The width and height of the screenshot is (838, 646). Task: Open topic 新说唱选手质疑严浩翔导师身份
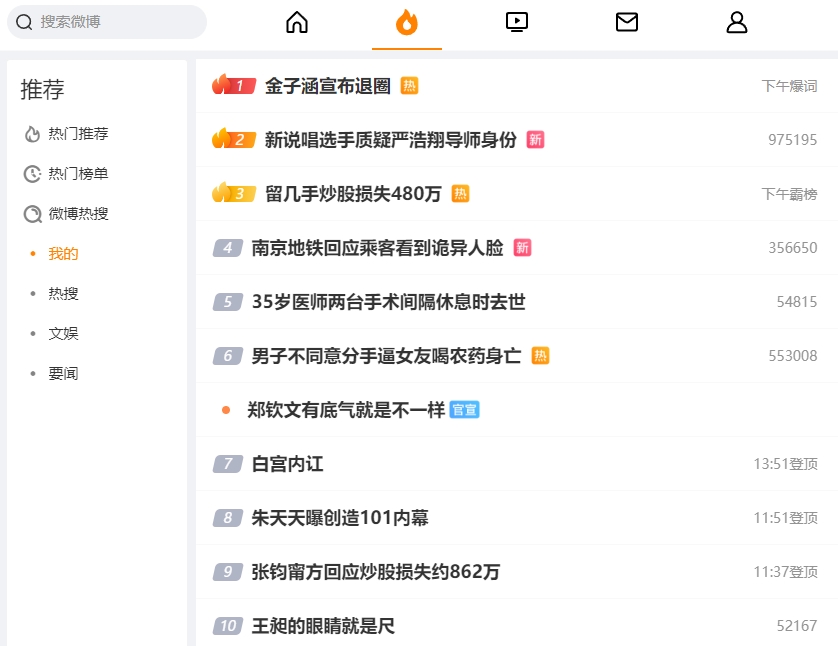pos(390,140)
